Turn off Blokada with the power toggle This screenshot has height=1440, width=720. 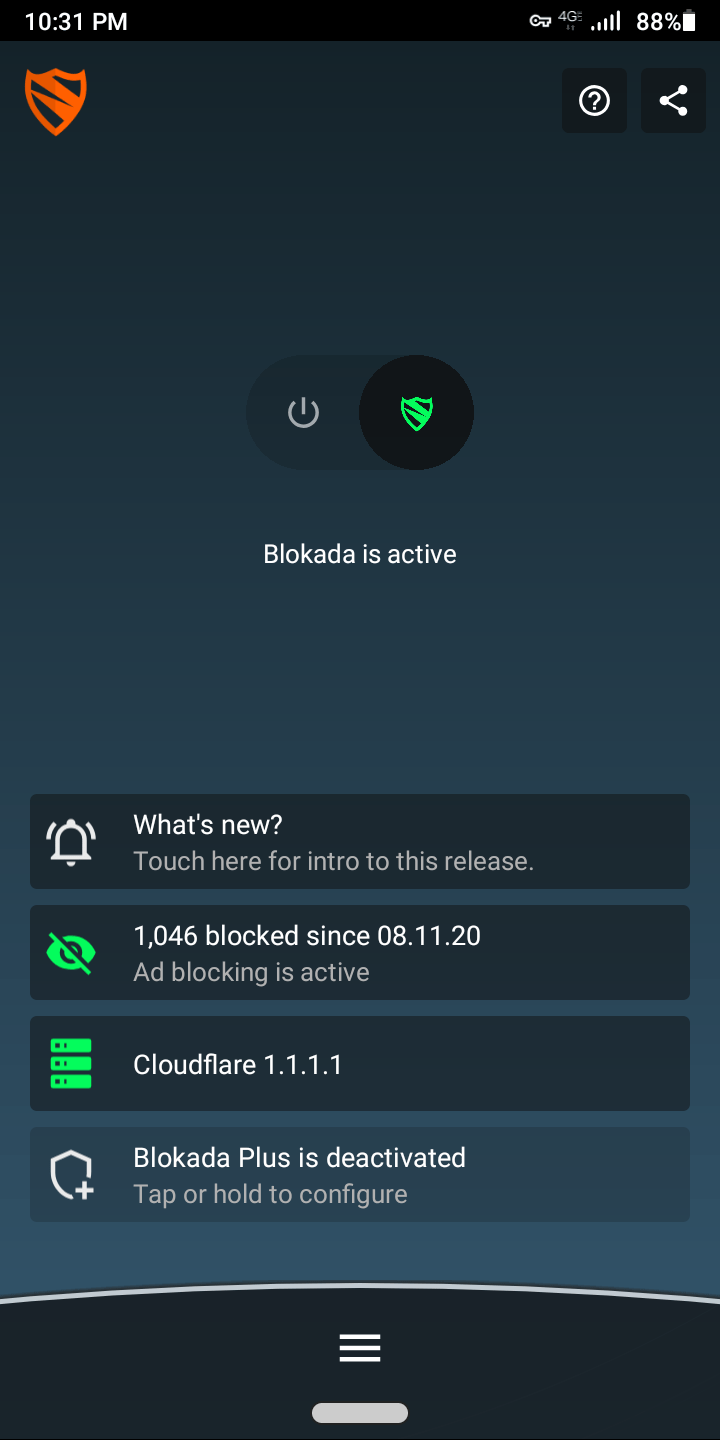click(304, 412)
